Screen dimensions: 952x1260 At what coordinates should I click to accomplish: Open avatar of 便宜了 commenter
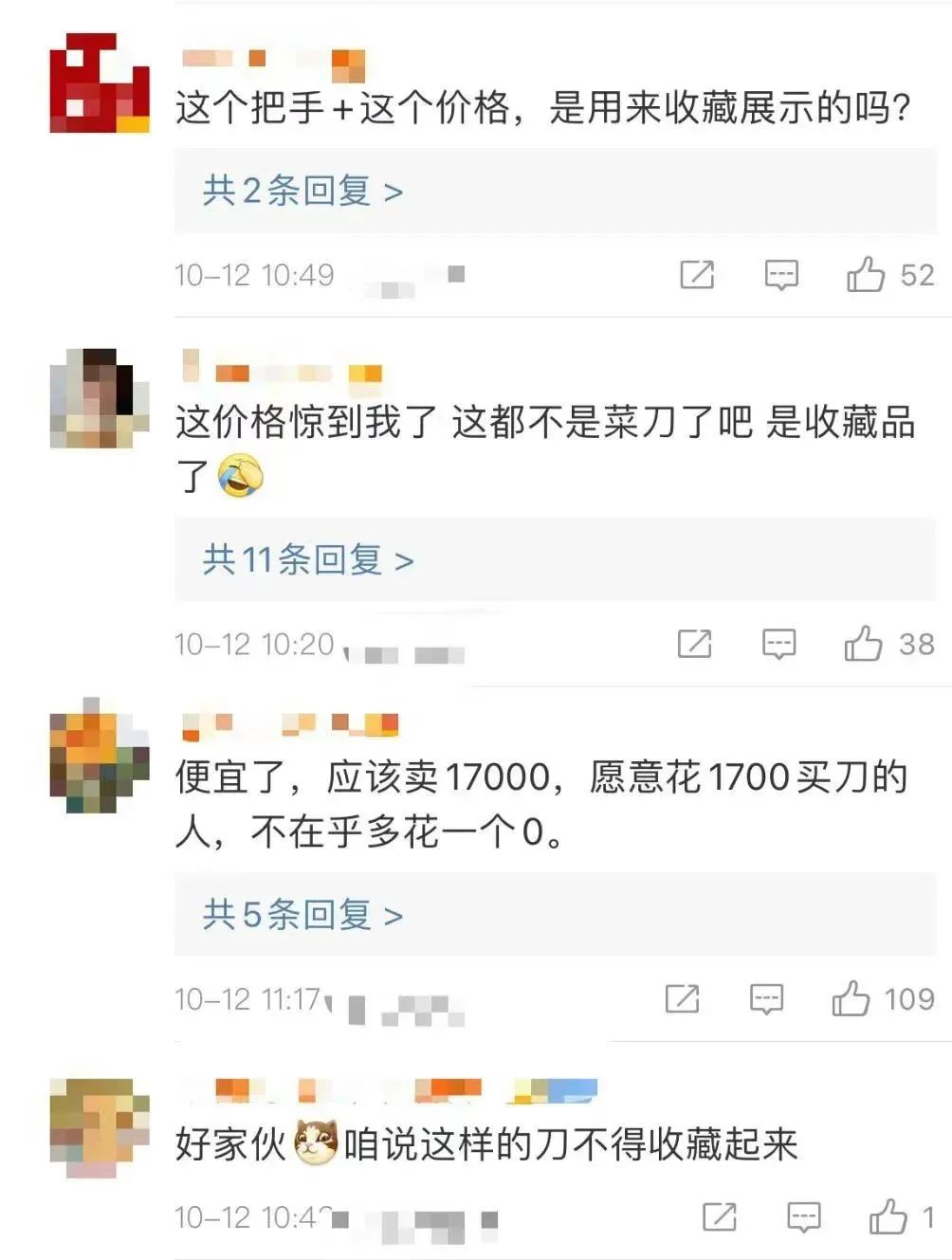pyautogui.click(x=100, y=756)
